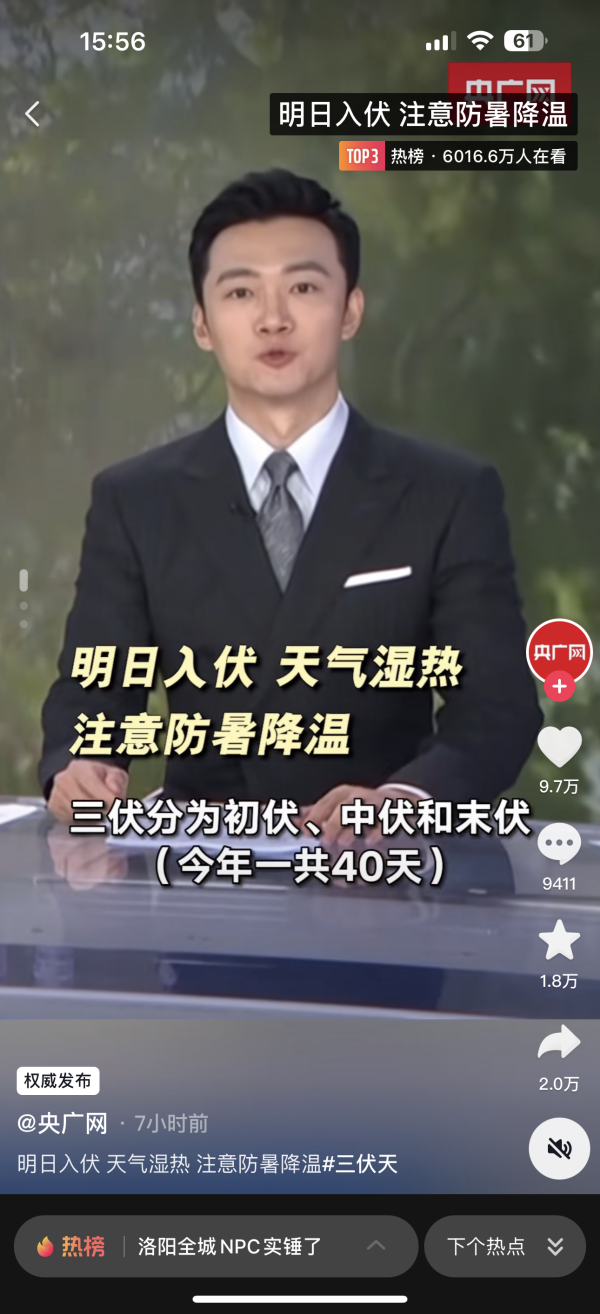Open the @央广网 account name
The height and width of the screenshot is (1314, 600).
click(x=62, y=1123)
